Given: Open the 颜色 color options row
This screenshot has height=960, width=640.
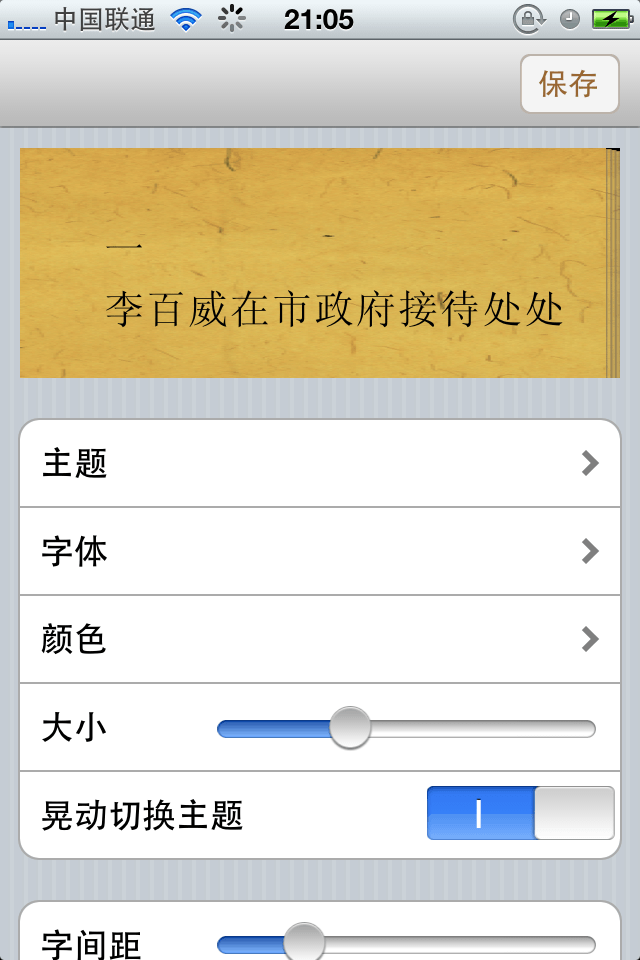Looking at the screenshot, I should click(320, 639).
